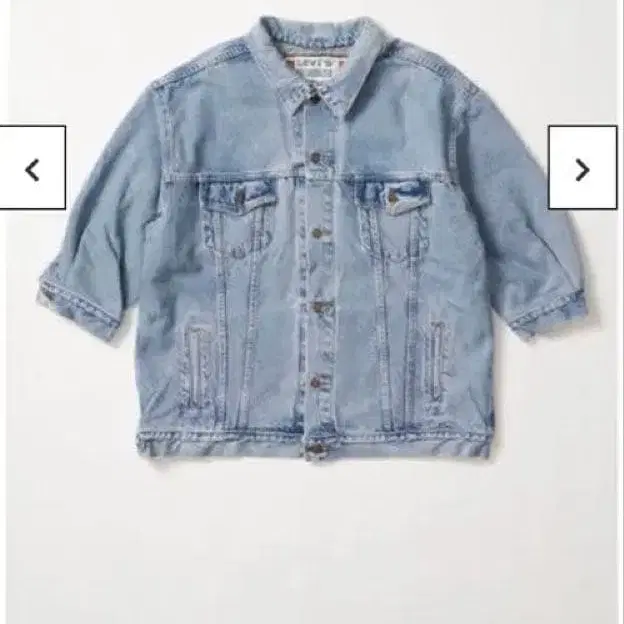This screenshot has width=624, height=624.
Task: Show the next product image
Action: 582,168
